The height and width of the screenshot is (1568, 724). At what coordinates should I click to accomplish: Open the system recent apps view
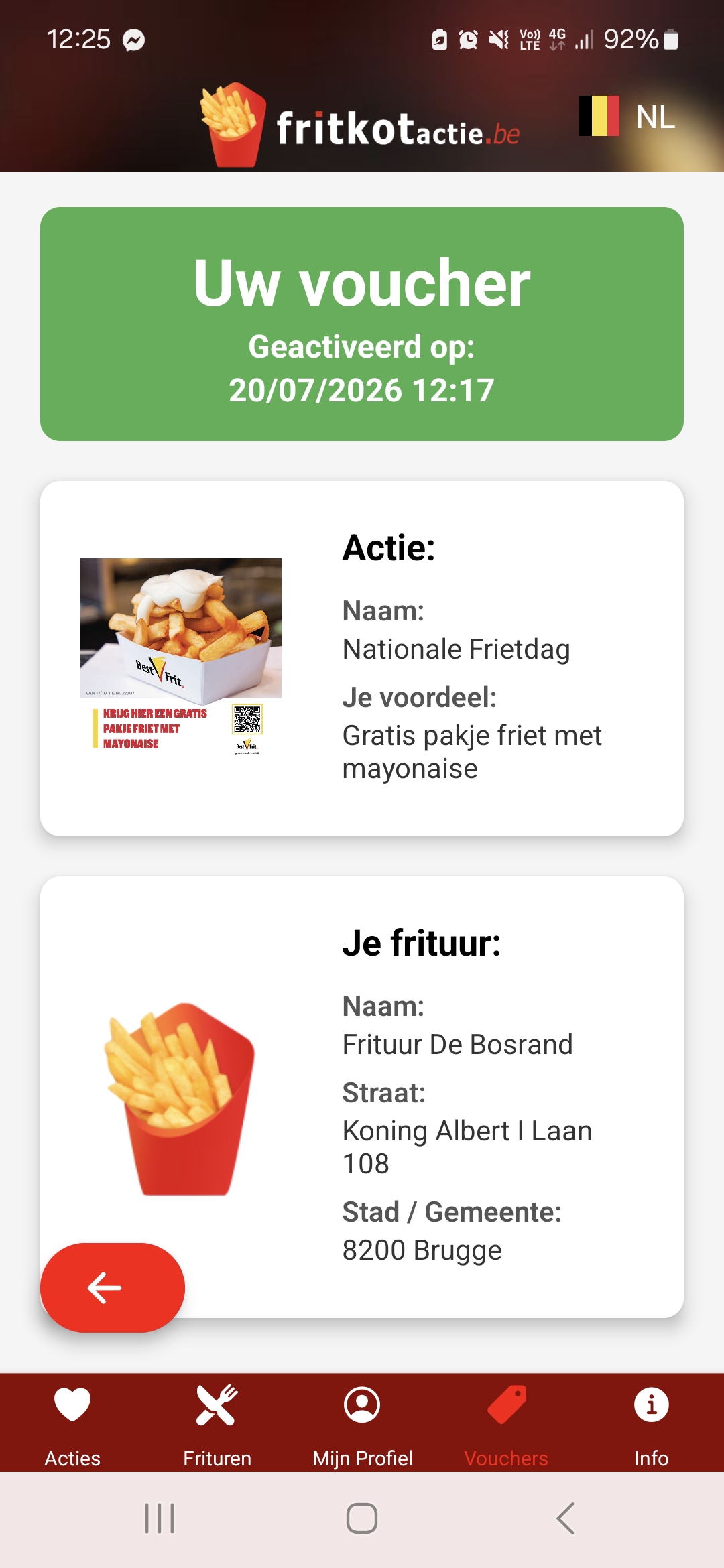160,1518
